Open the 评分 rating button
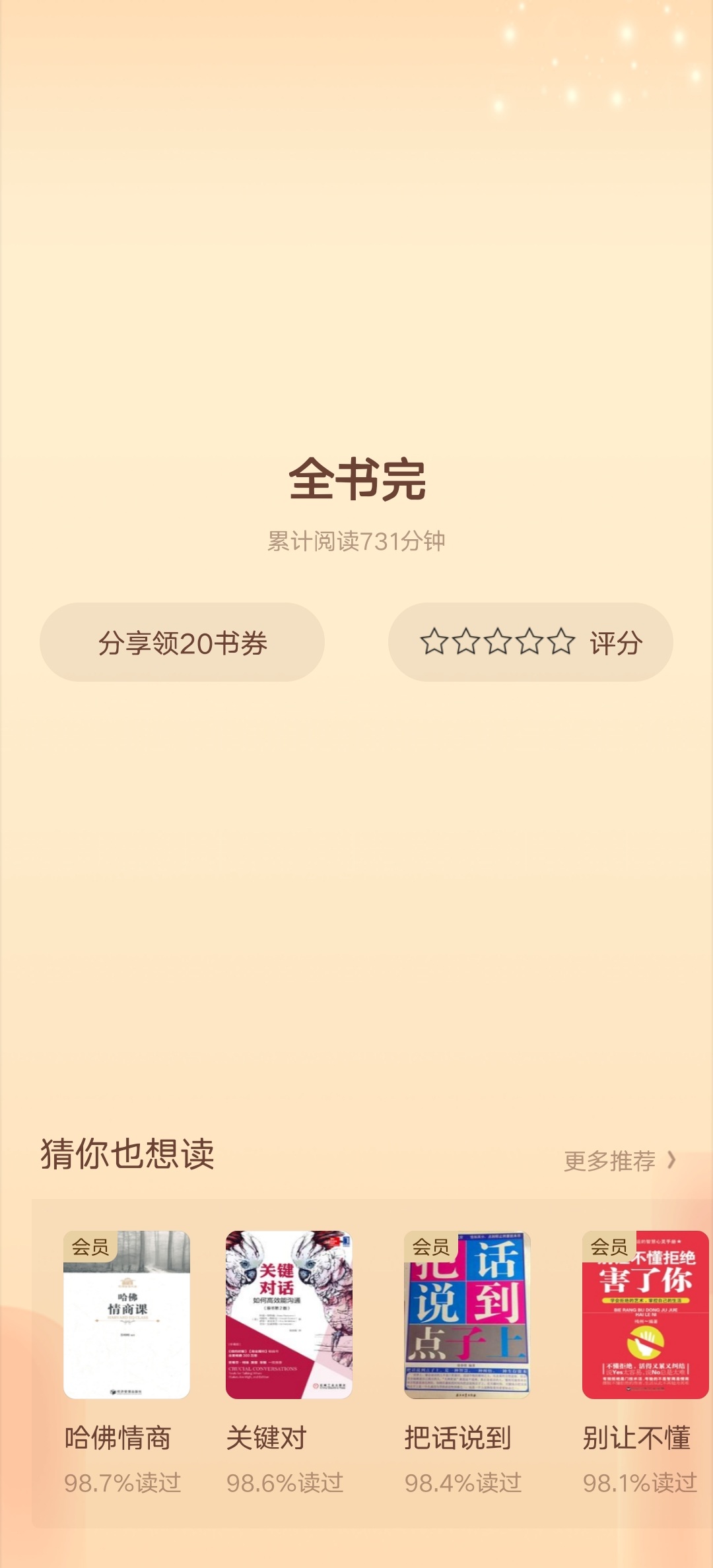Screen dimensions: 713x1568 click(531, 642)
